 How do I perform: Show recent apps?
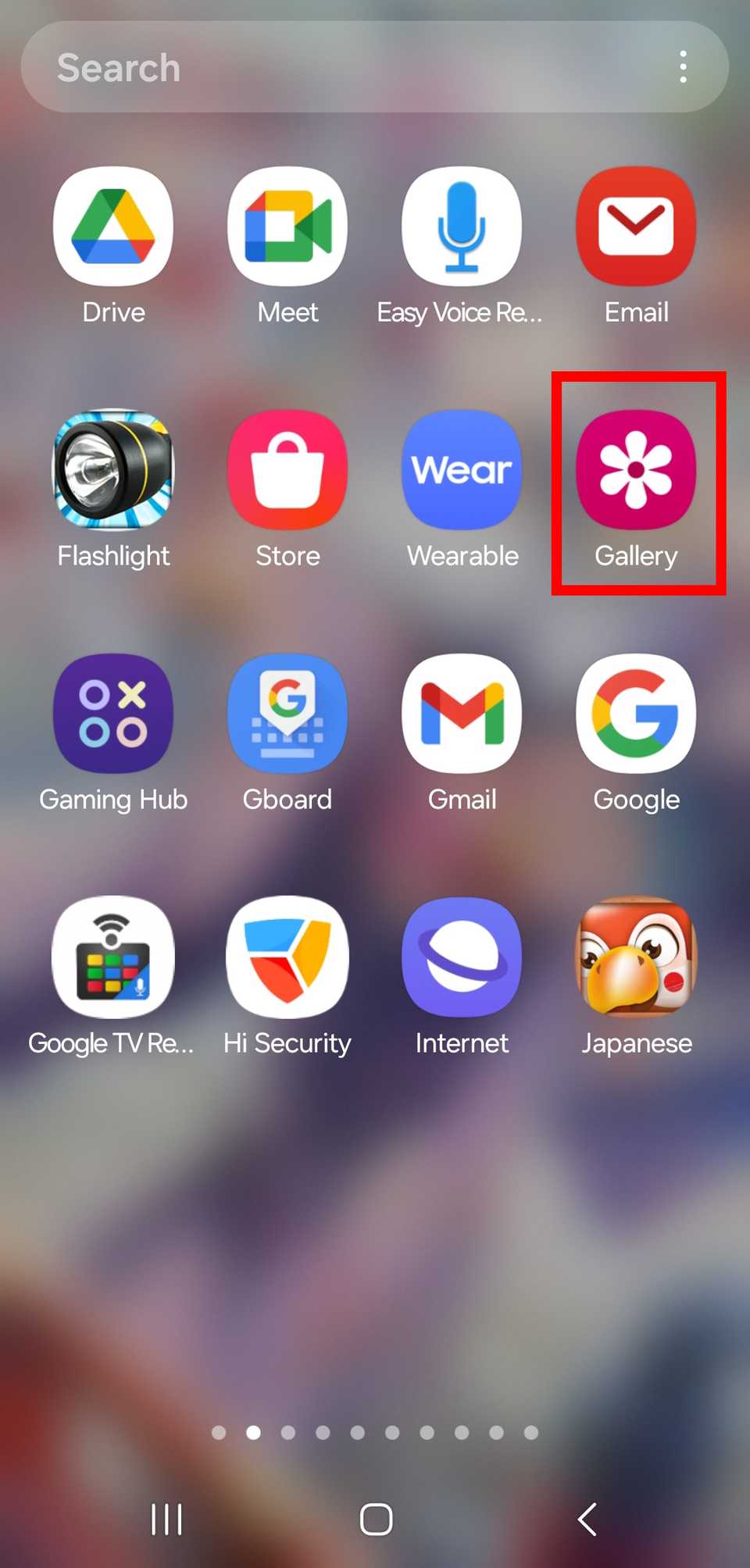(166, 1519)
